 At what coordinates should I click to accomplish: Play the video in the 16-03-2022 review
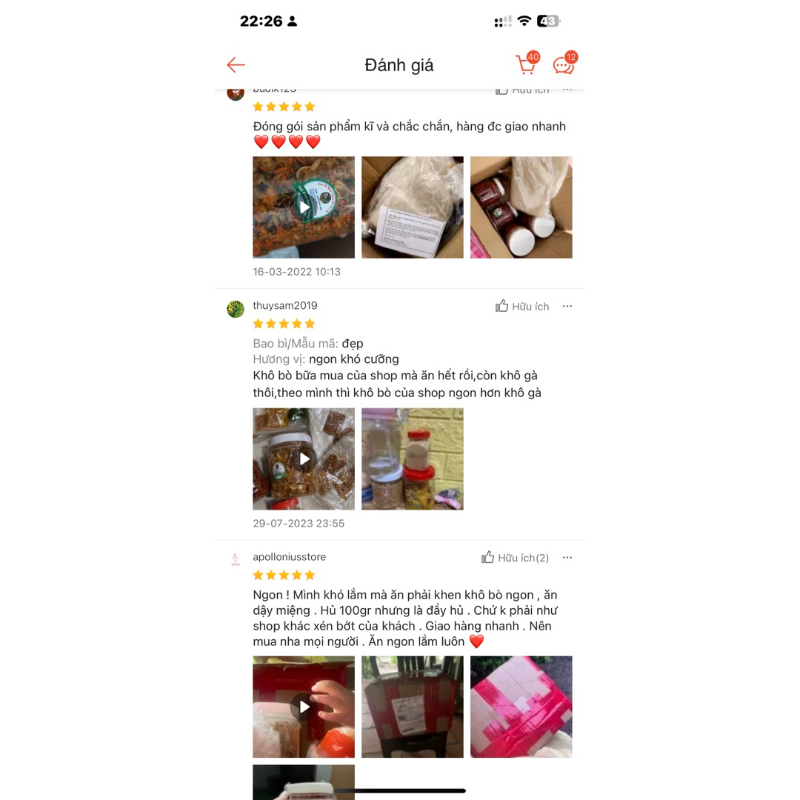click(x=304, y=207)
